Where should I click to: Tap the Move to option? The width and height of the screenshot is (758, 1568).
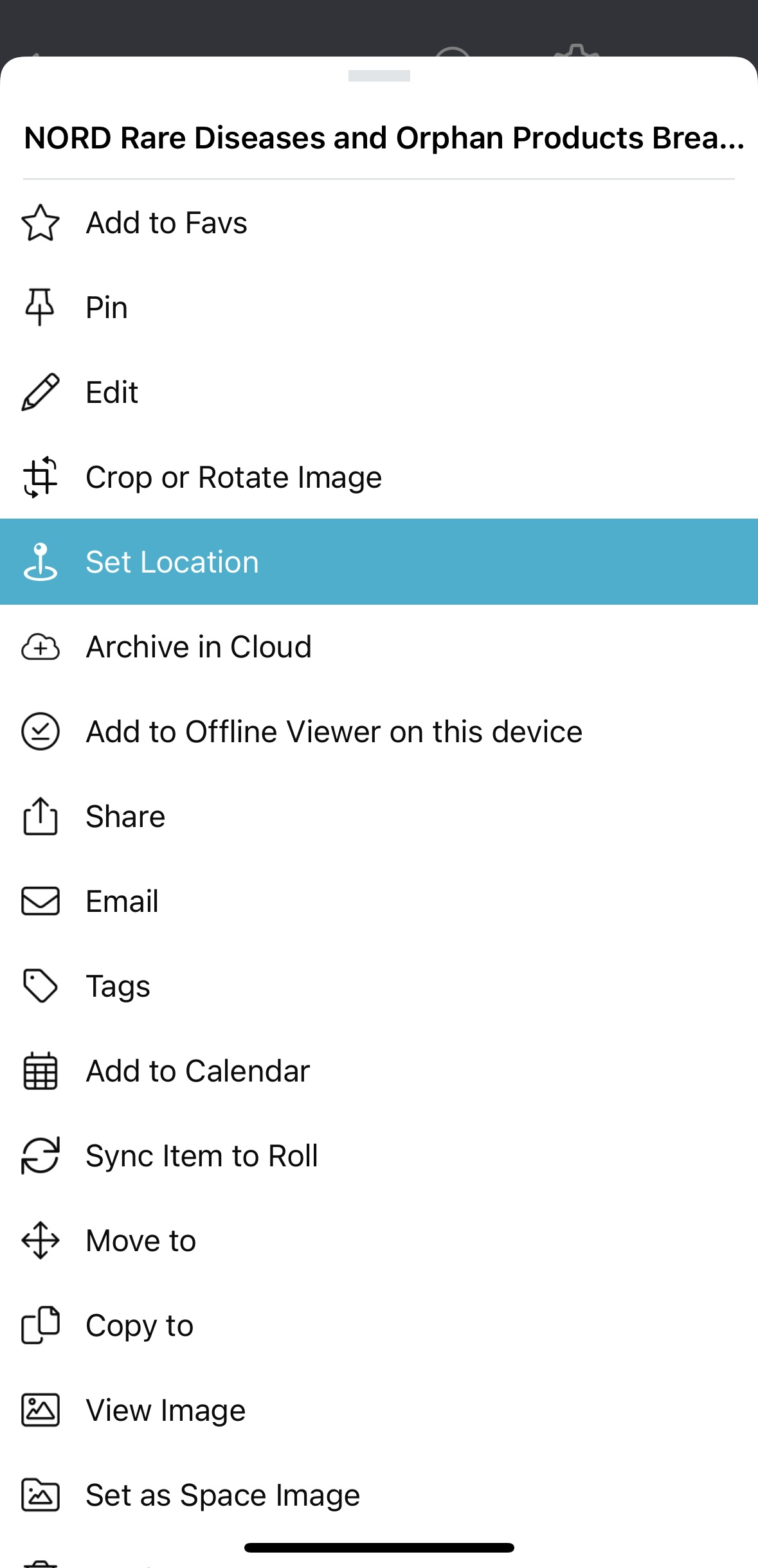(141, 1241)
